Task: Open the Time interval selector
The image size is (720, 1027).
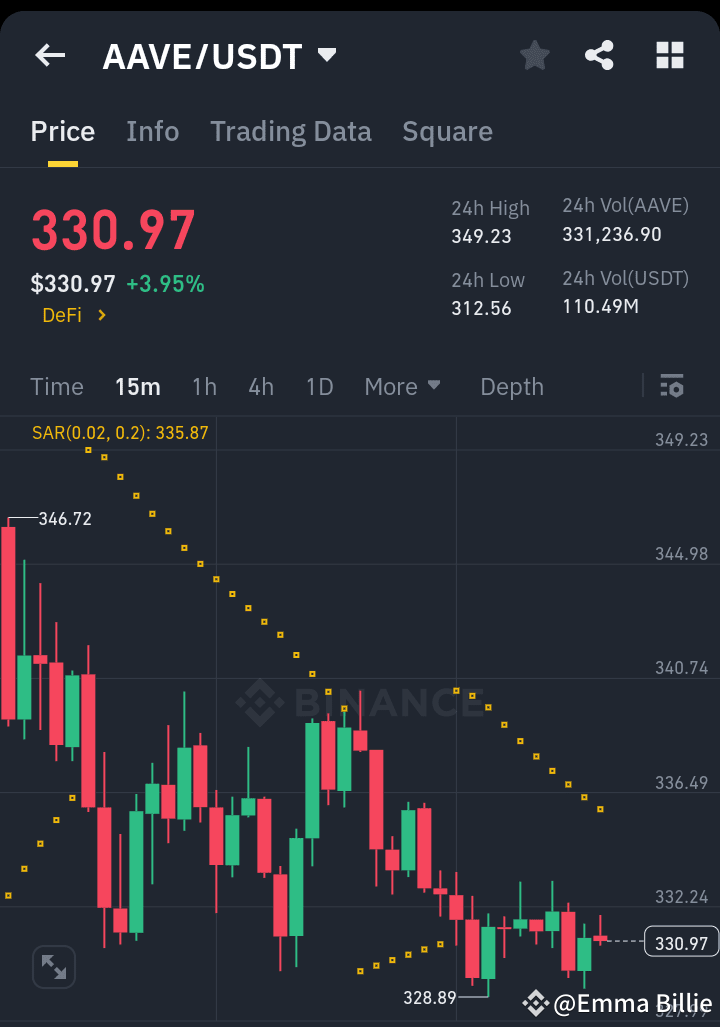Action: coord(57,386)
